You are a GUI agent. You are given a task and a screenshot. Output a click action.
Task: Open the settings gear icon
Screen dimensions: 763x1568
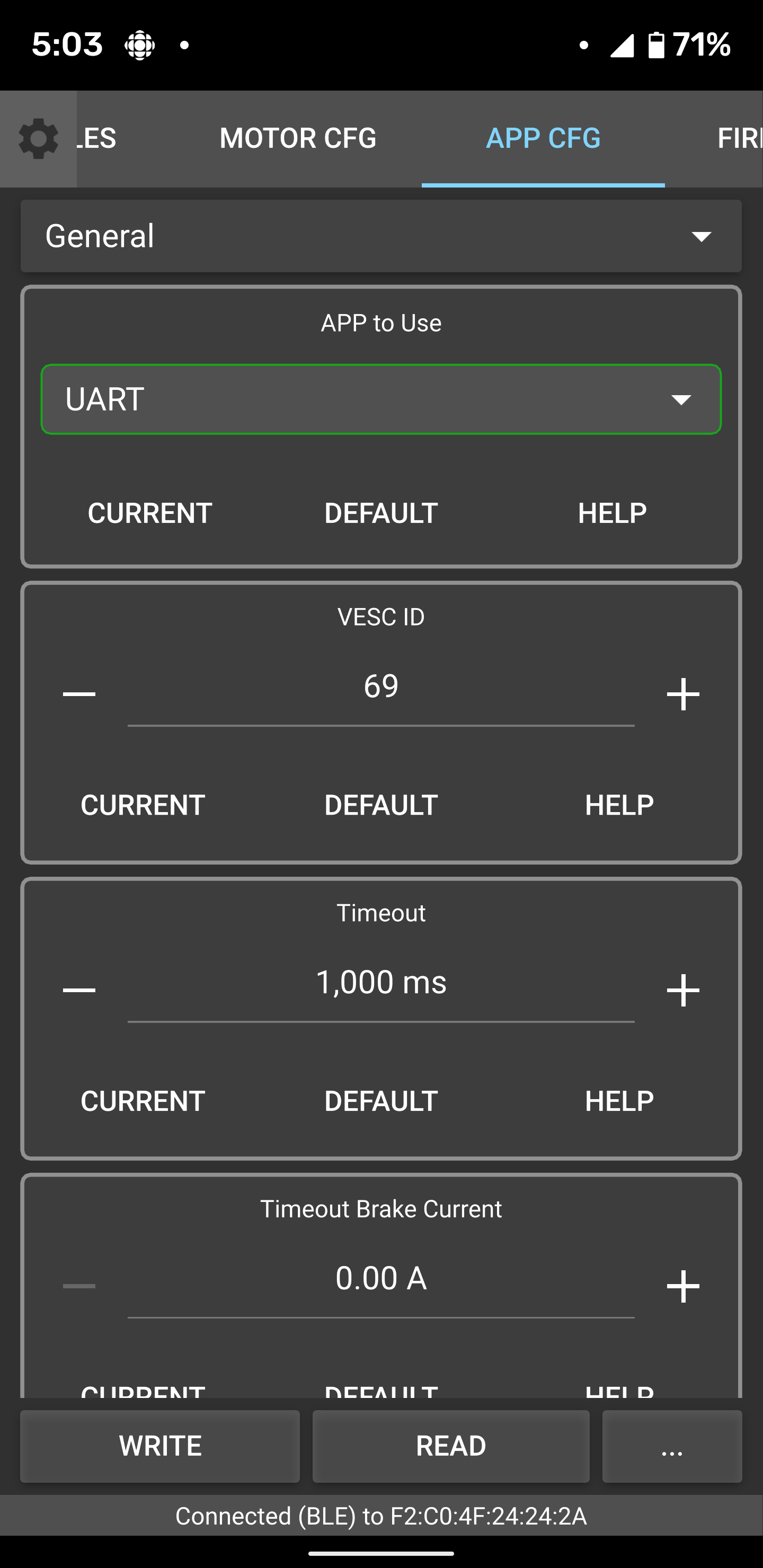pyautogui.click(x=38, y=139)
